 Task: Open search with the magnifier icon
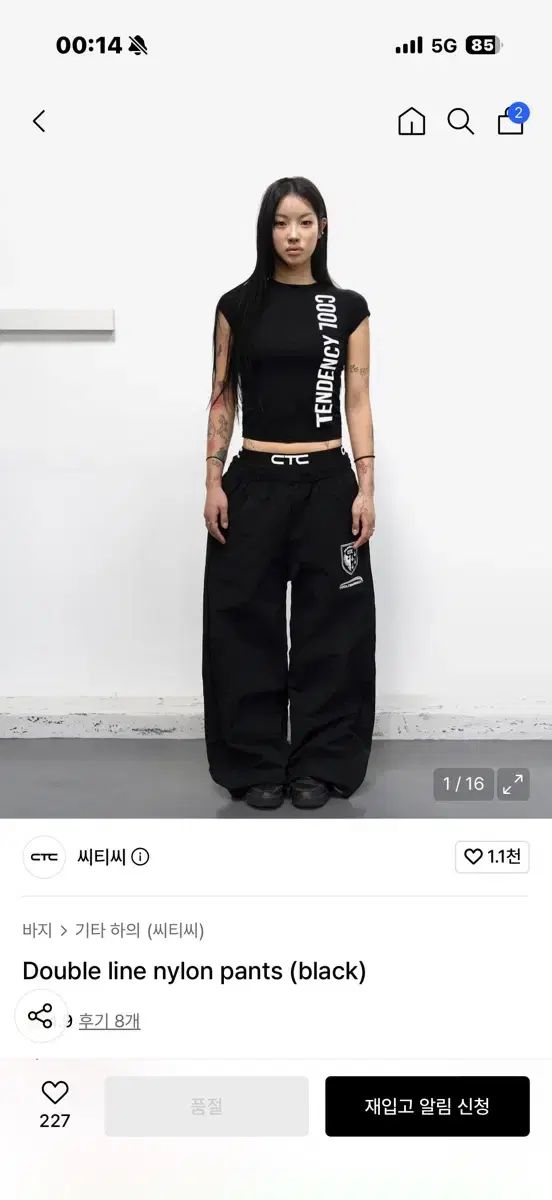pos(460,122)
